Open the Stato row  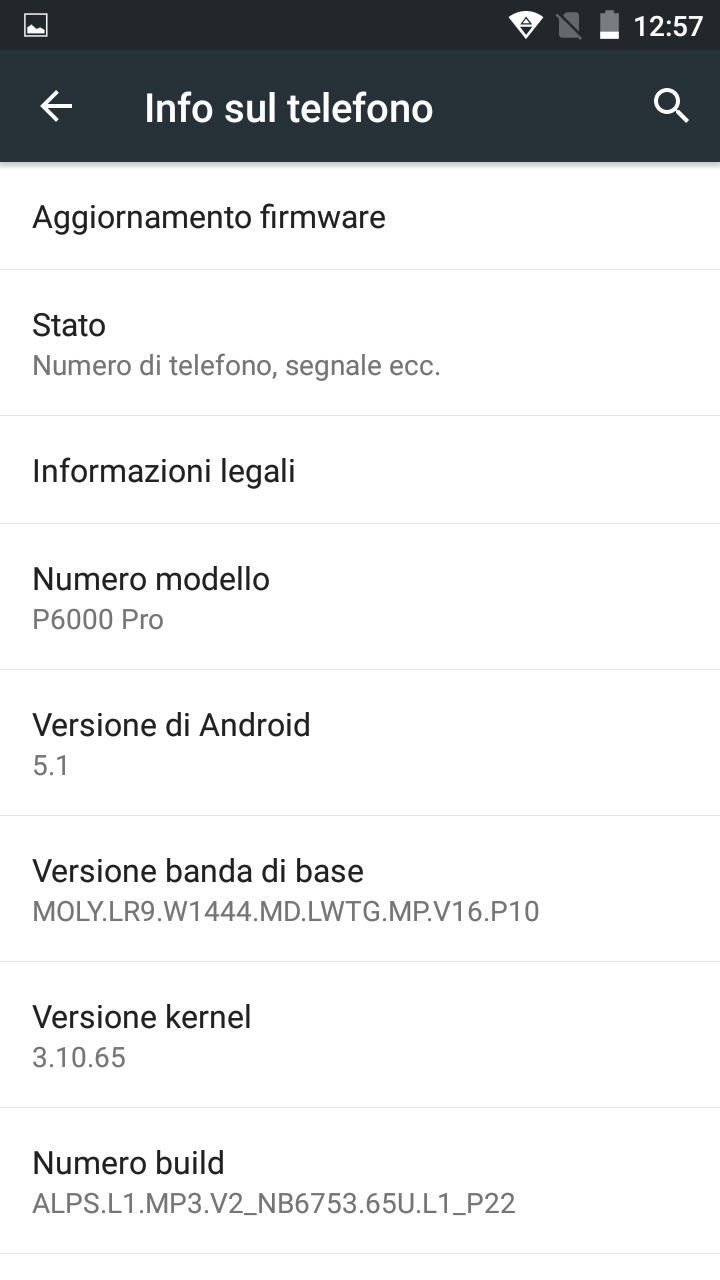click(x=360, y=343)
